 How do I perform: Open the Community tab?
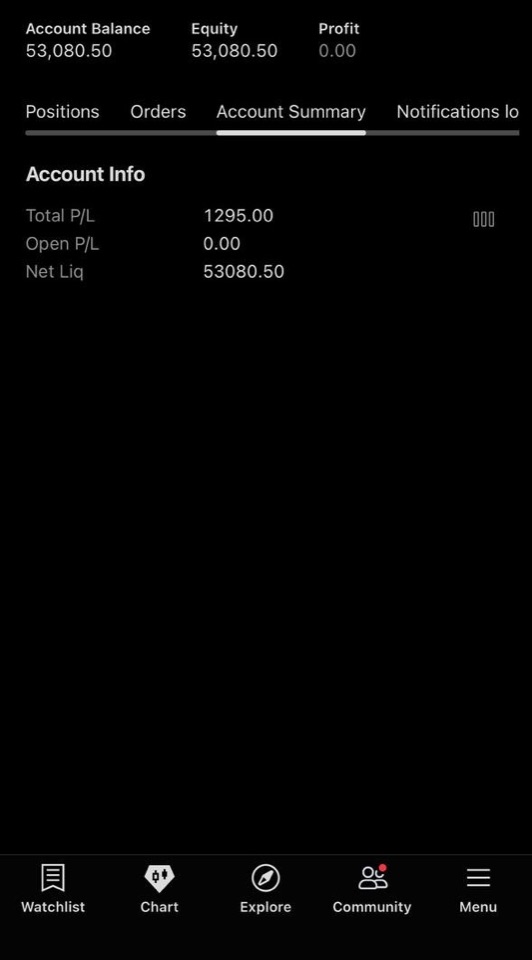372,889
